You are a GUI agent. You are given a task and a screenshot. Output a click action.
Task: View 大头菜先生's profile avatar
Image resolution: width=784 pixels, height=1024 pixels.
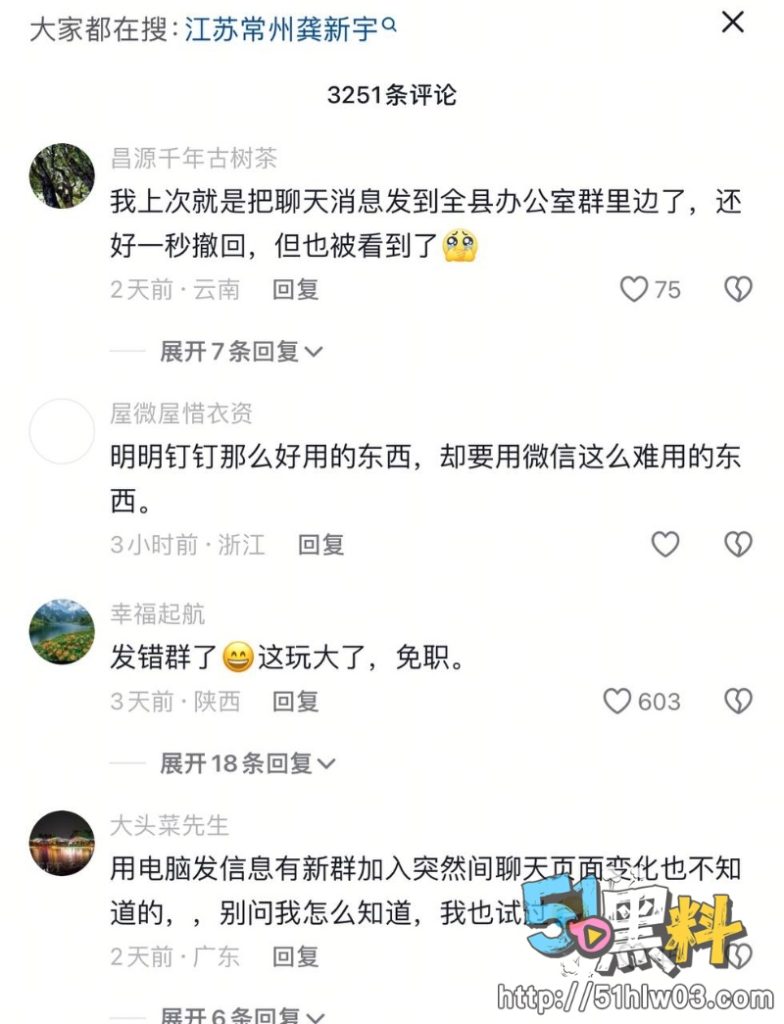pyautogui.click(x=62, y=843)
